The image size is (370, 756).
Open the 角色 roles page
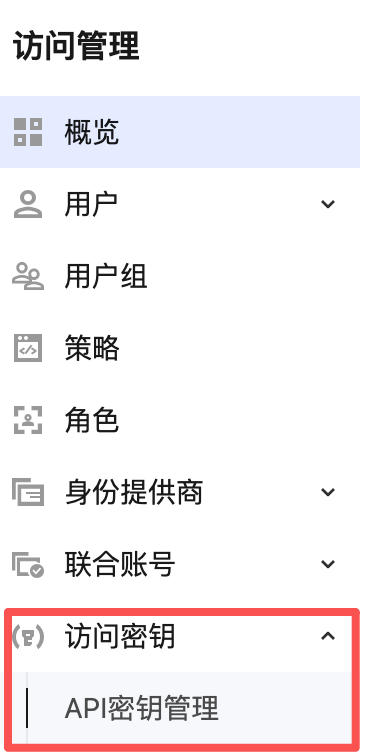click(x=179, y=420)
